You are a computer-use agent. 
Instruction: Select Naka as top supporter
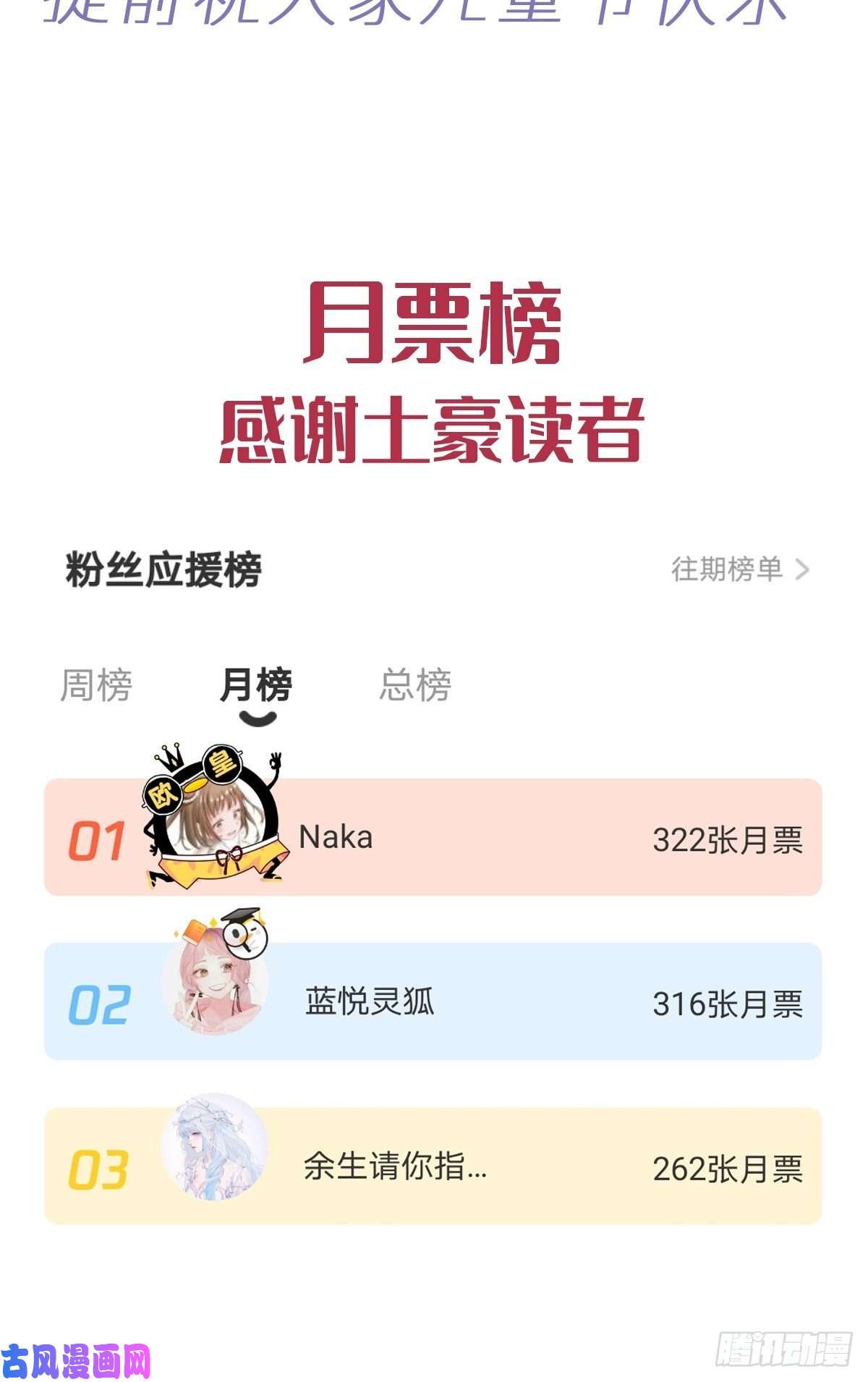(x=336, y=837)
